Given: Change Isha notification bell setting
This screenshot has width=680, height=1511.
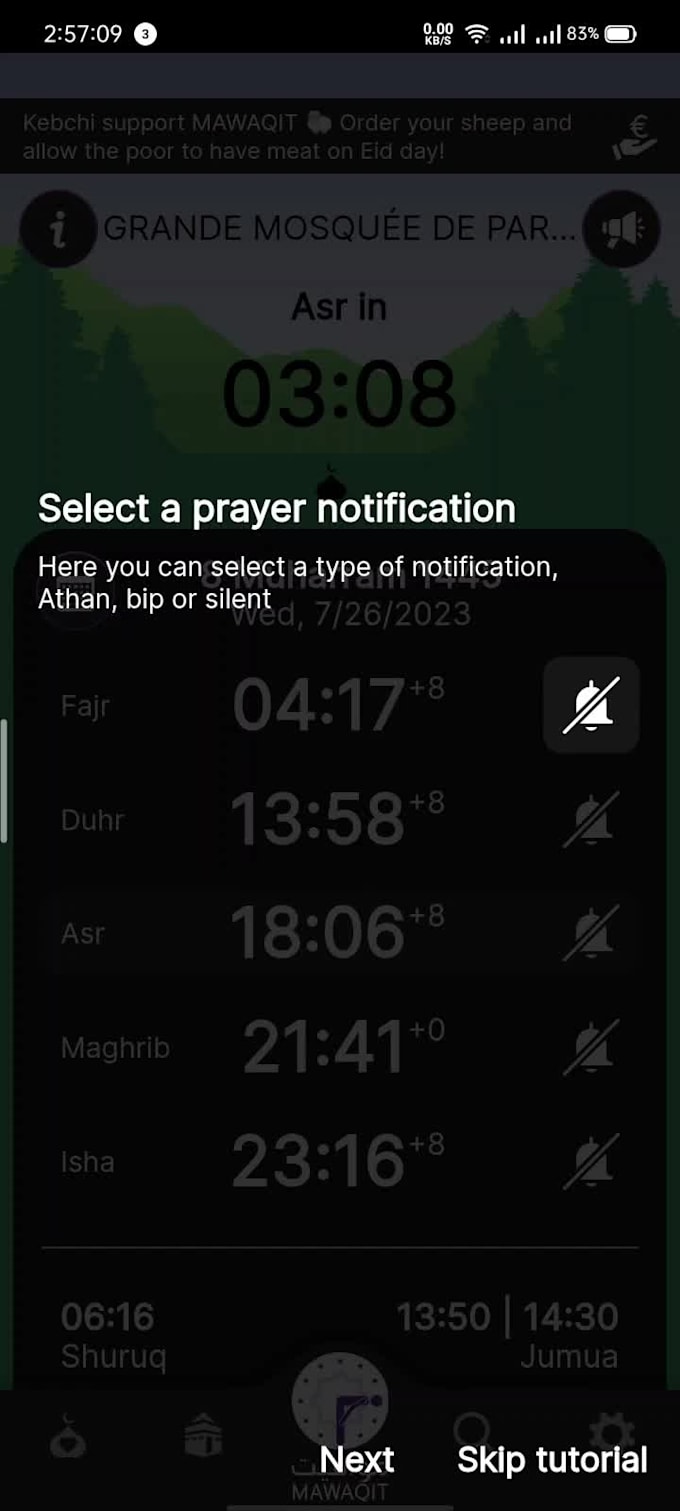Looking at the screenshot, I should coord(590,1162).
